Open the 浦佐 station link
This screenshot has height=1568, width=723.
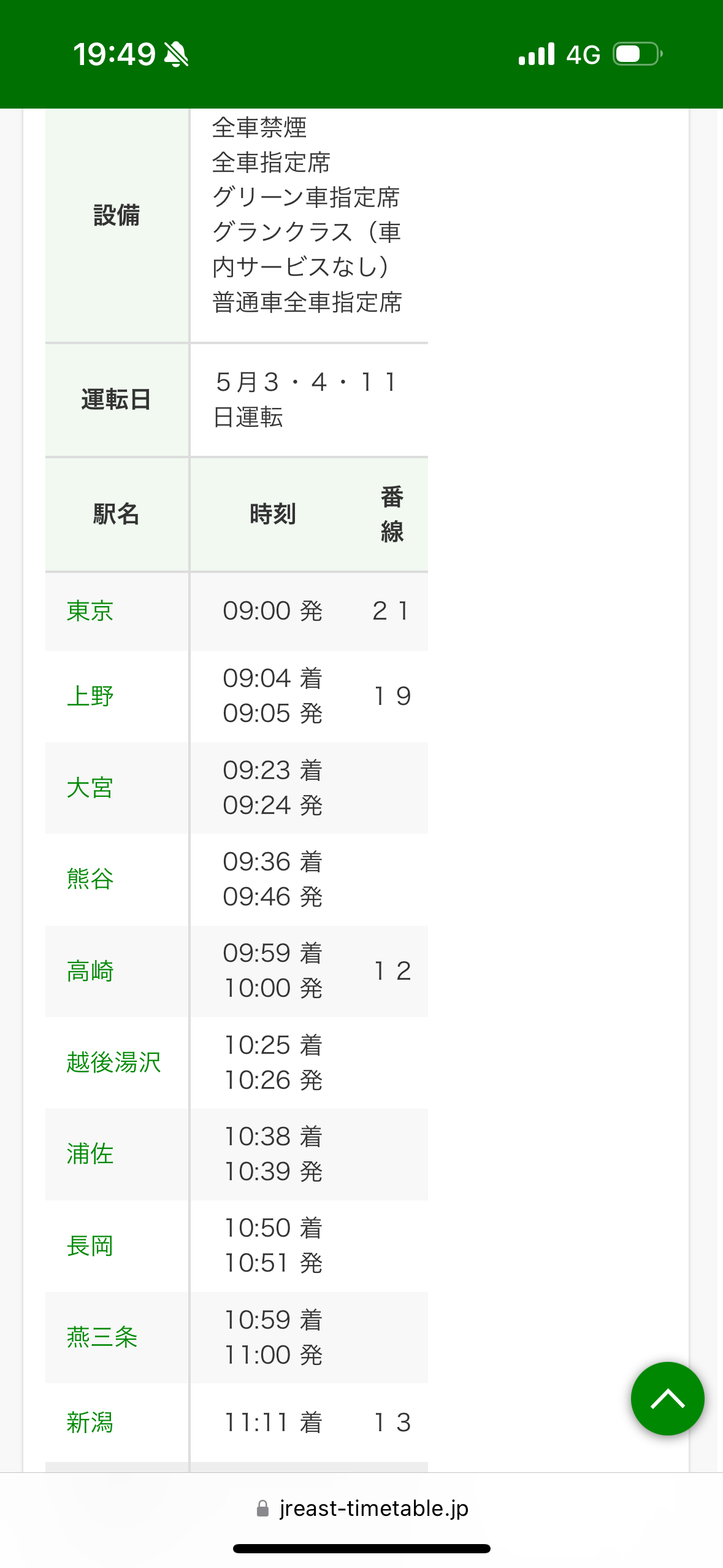(x=90, y=1154)
